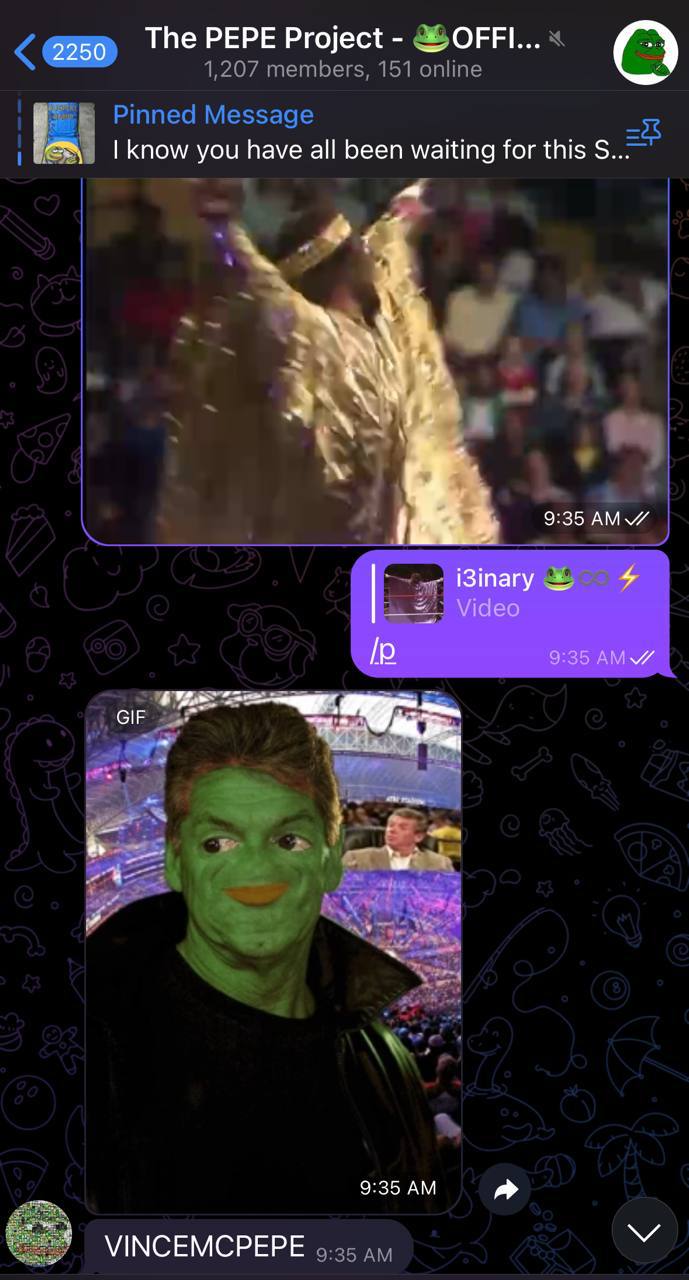Jump to the latest messages
The width and height of the screenshot is (689, 1280).
tap(644, 1231)
